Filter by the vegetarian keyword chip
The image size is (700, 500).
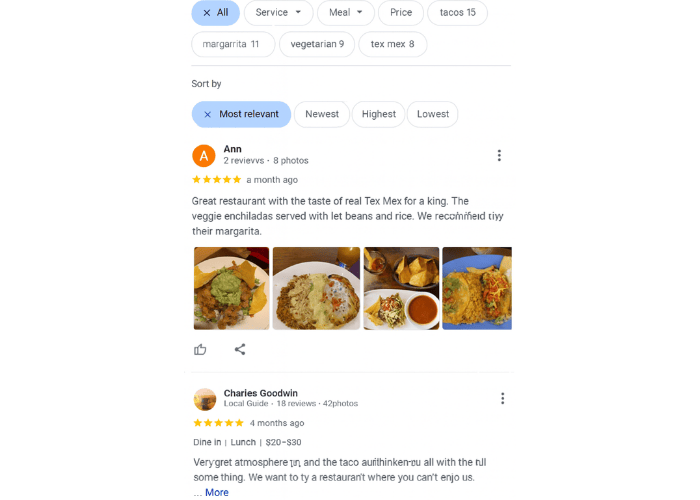click(316, 44)
